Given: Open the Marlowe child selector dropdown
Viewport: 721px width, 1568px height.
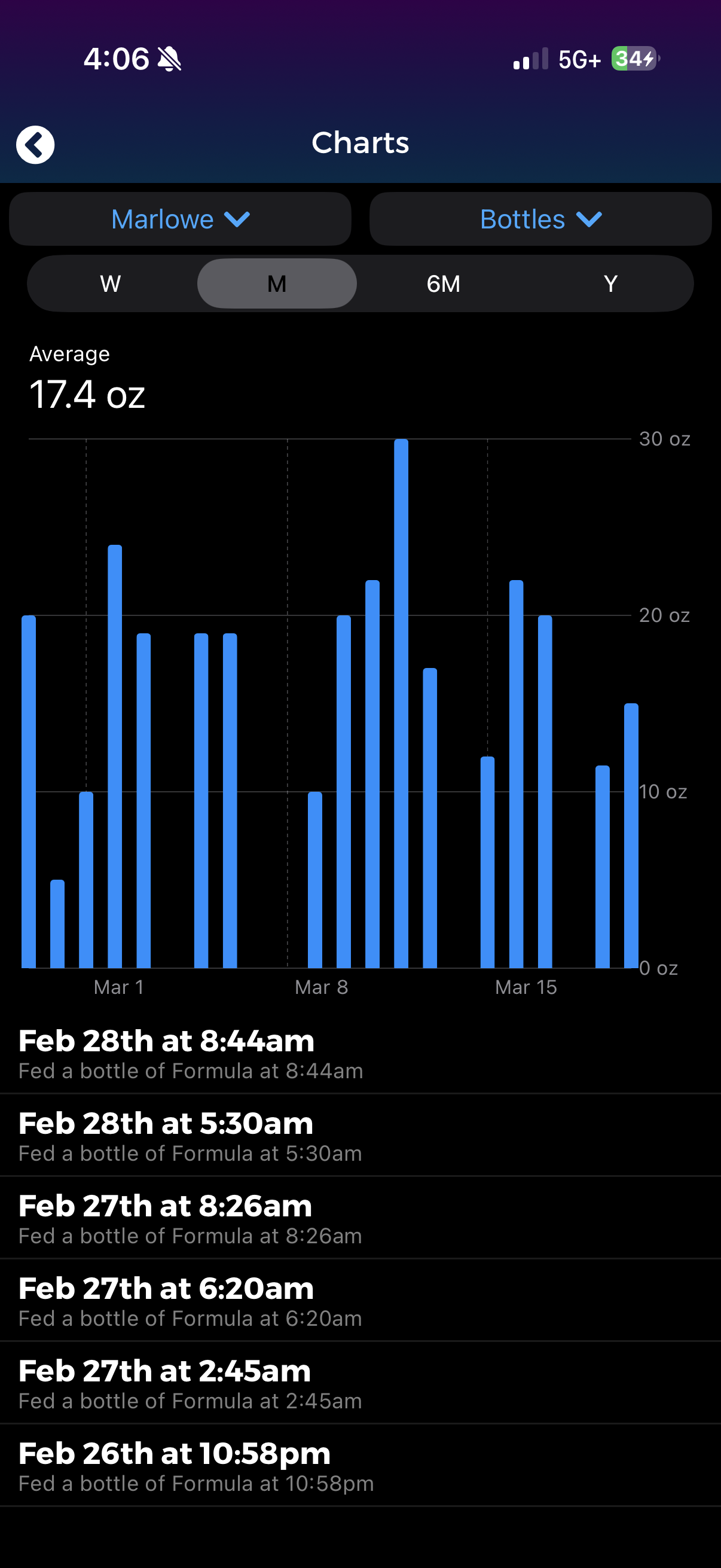Looking at the screenshot, I should pyautogui.click(x=180, y=219).
